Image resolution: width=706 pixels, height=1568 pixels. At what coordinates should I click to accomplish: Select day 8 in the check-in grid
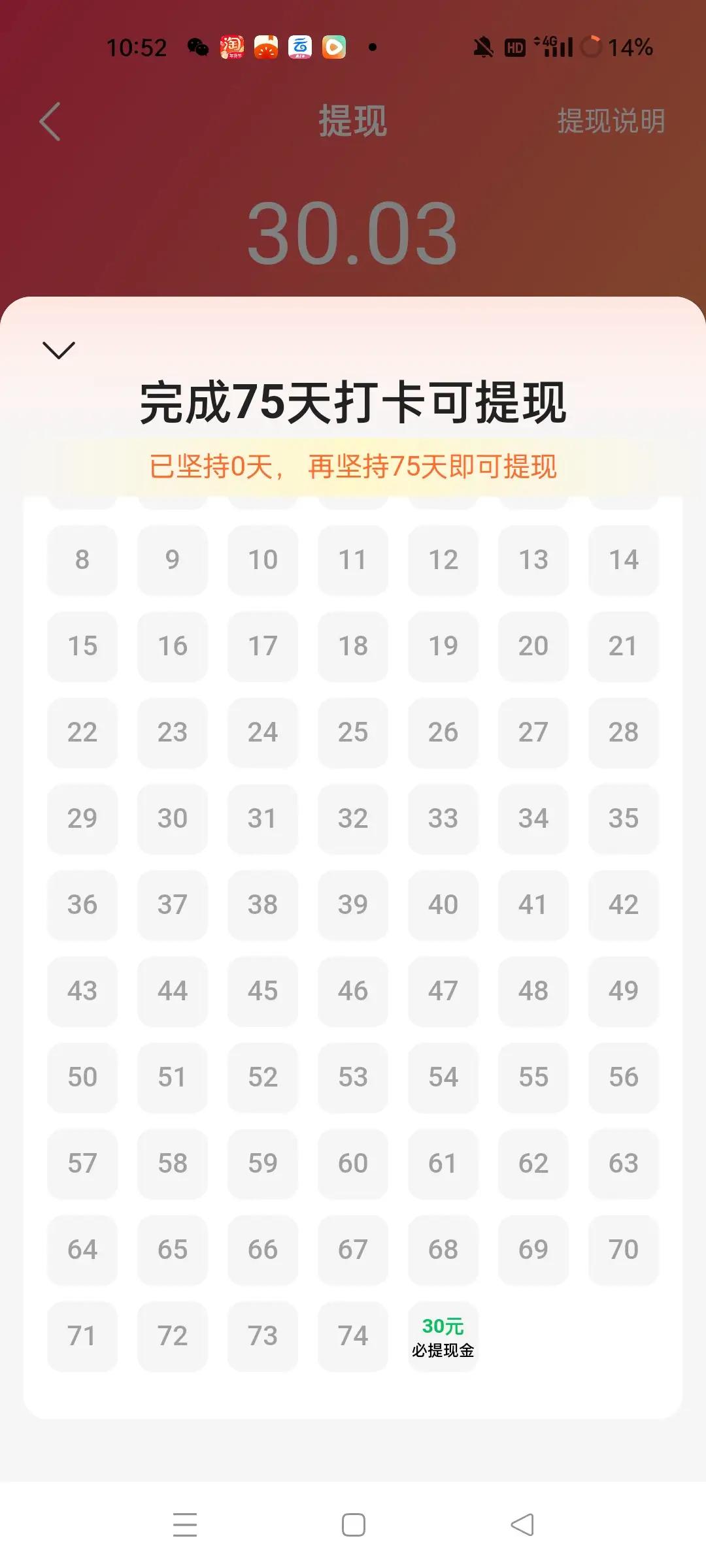tap(82, 560)
